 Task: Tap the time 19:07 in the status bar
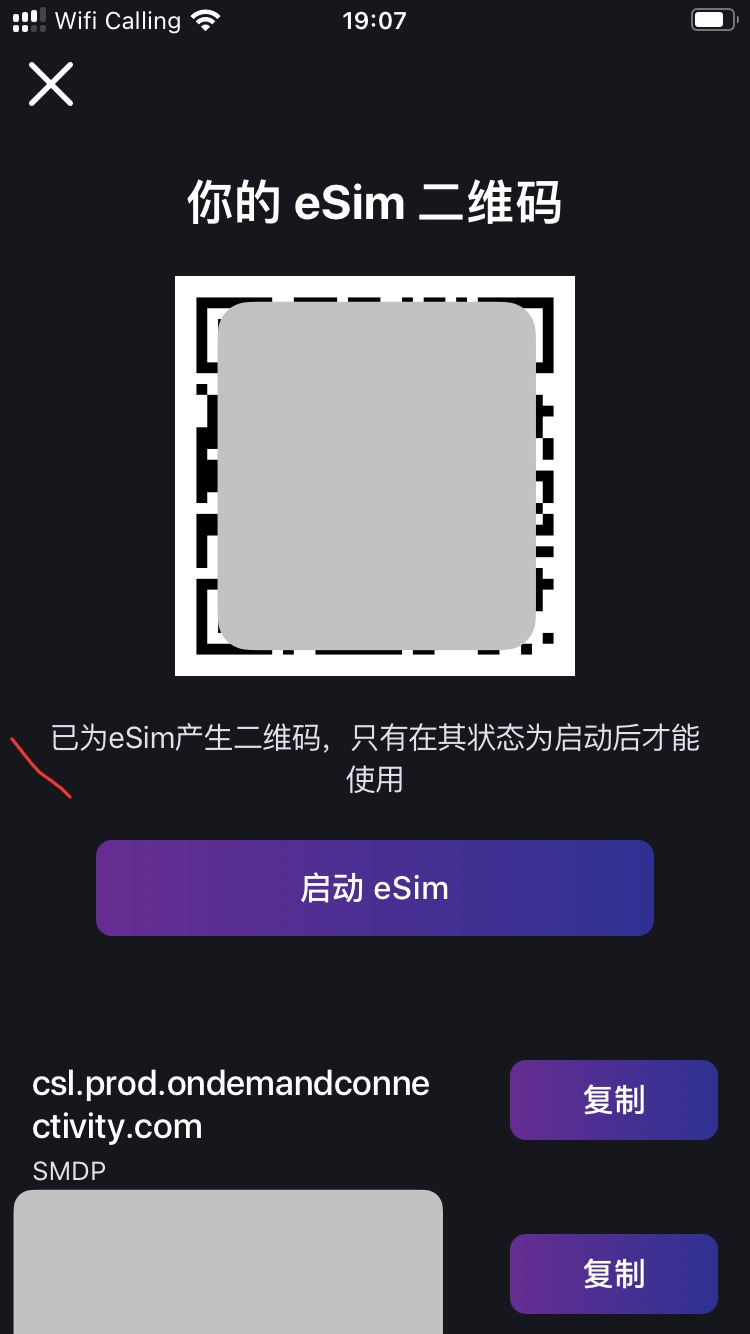(x=375, y=20)
